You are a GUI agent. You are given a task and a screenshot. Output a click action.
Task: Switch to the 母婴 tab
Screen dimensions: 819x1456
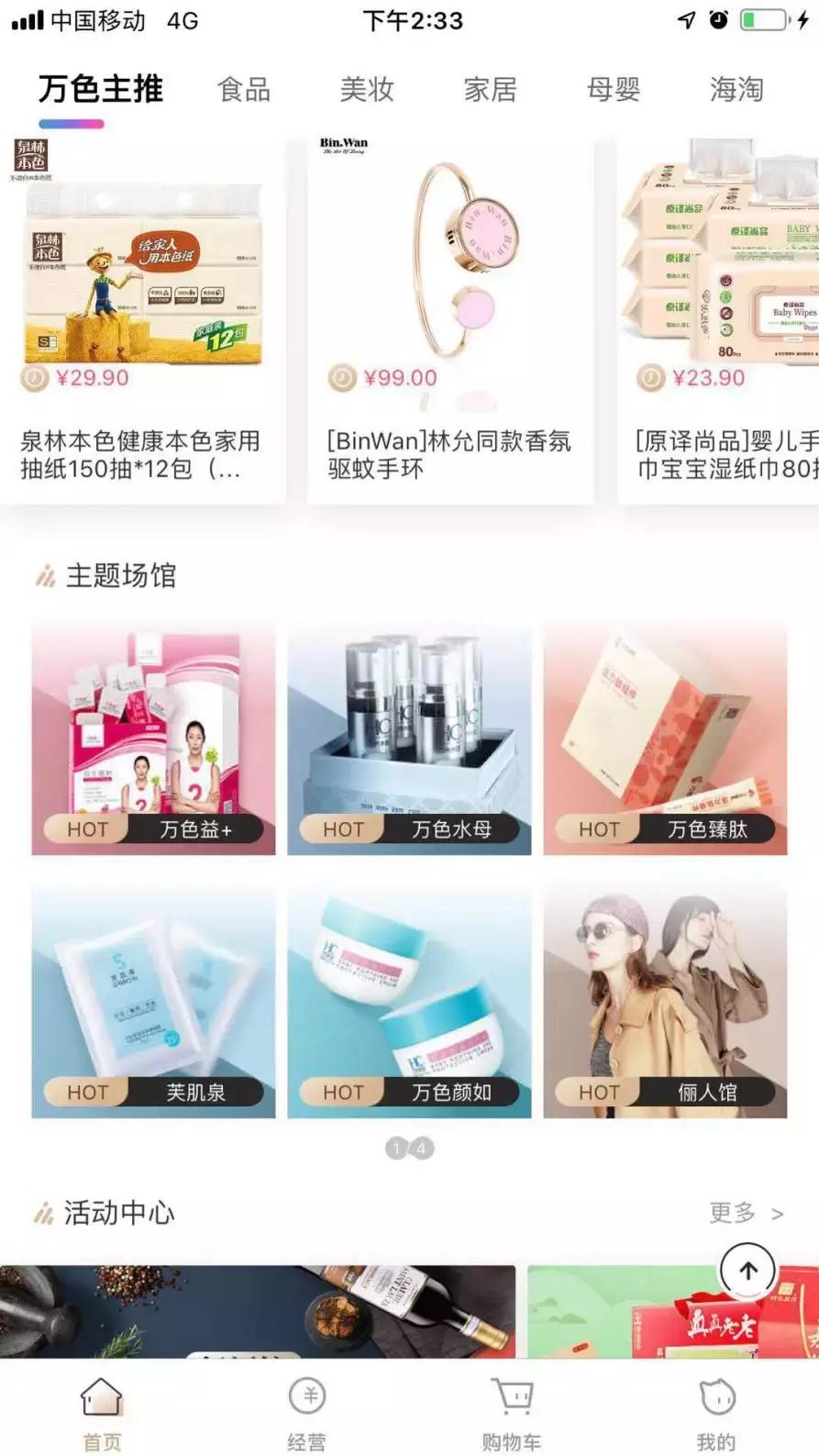(613, 90)
